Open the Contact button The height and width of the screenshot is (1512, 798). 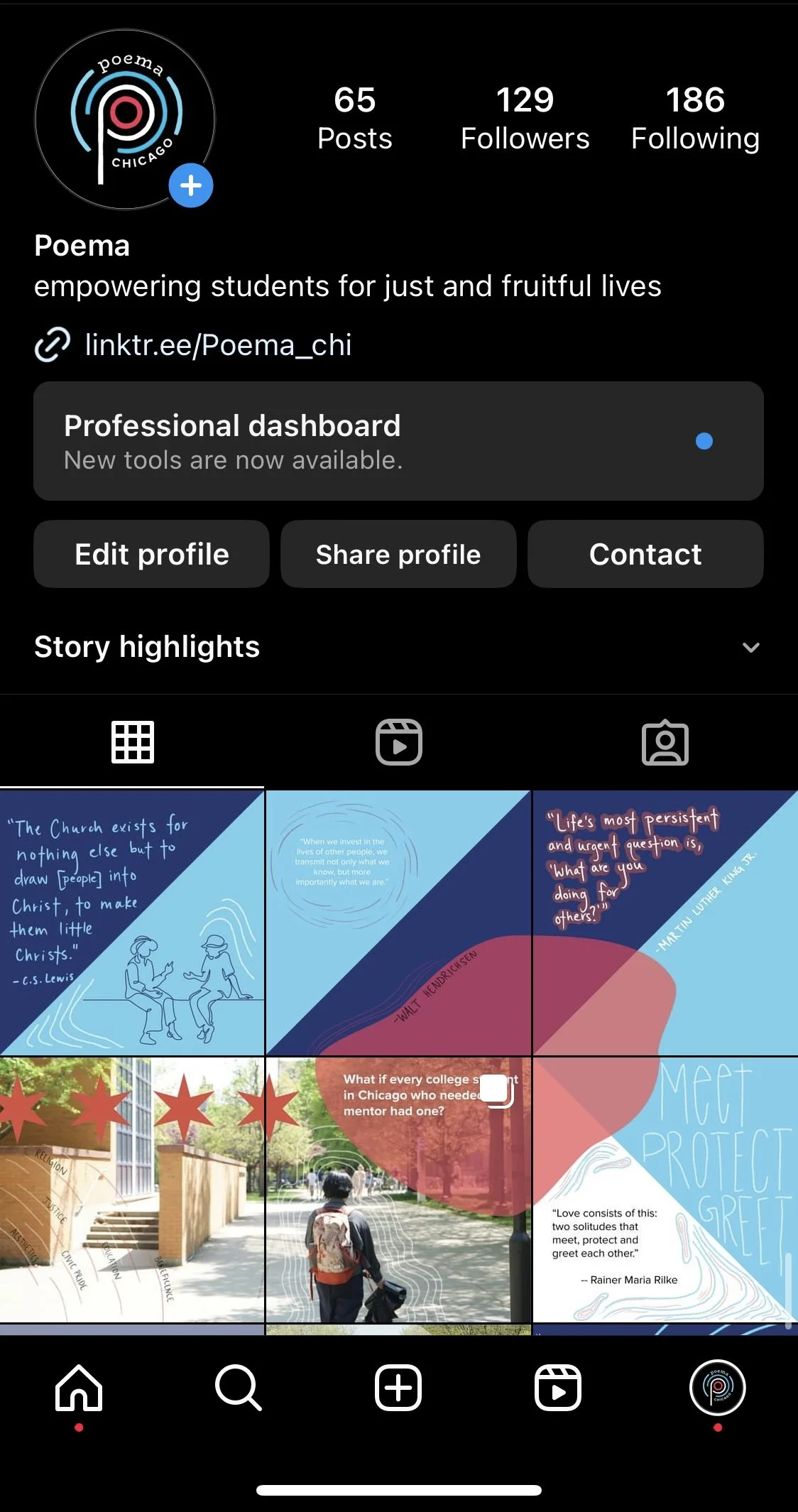pos(645,554)
